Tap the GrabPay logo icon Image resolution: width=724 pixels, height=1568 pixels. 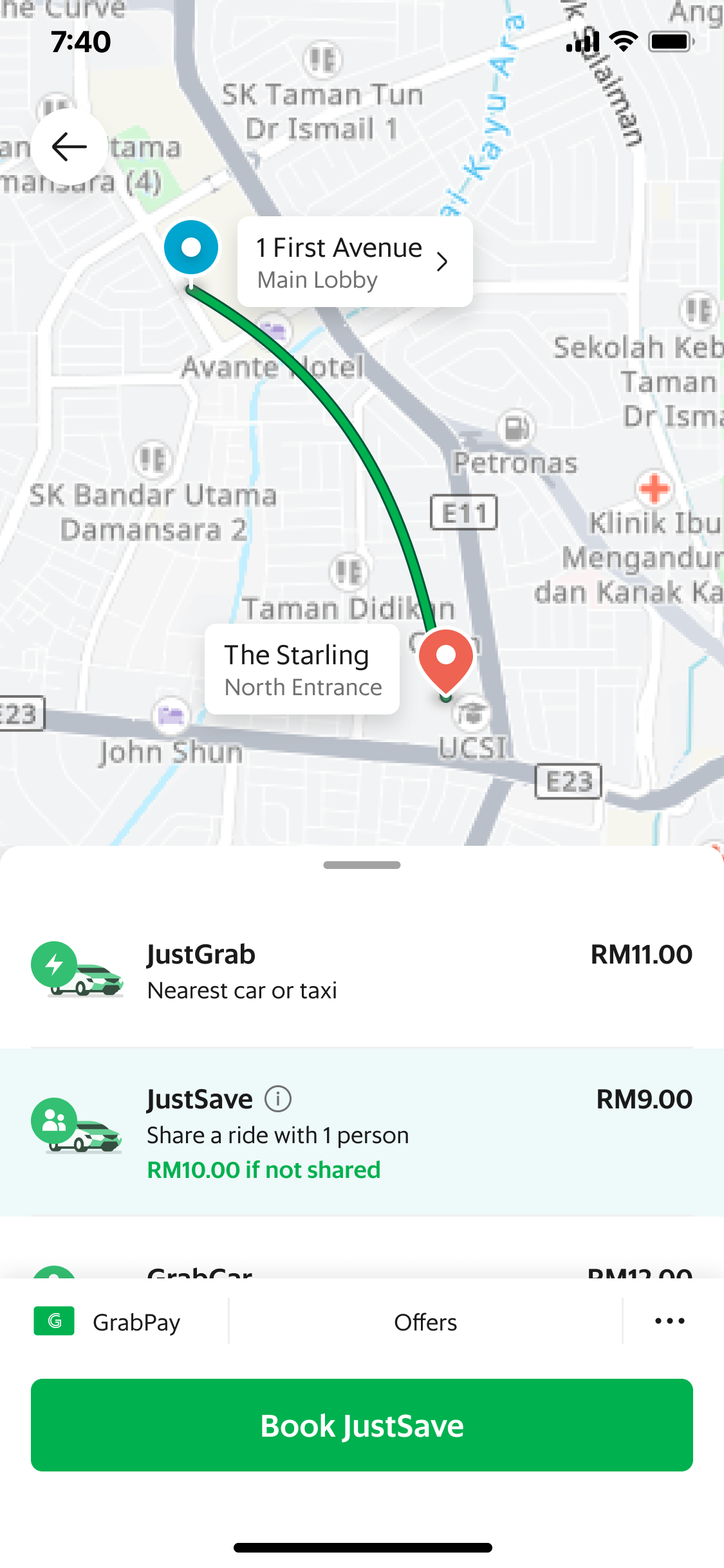pos(55,1321)
